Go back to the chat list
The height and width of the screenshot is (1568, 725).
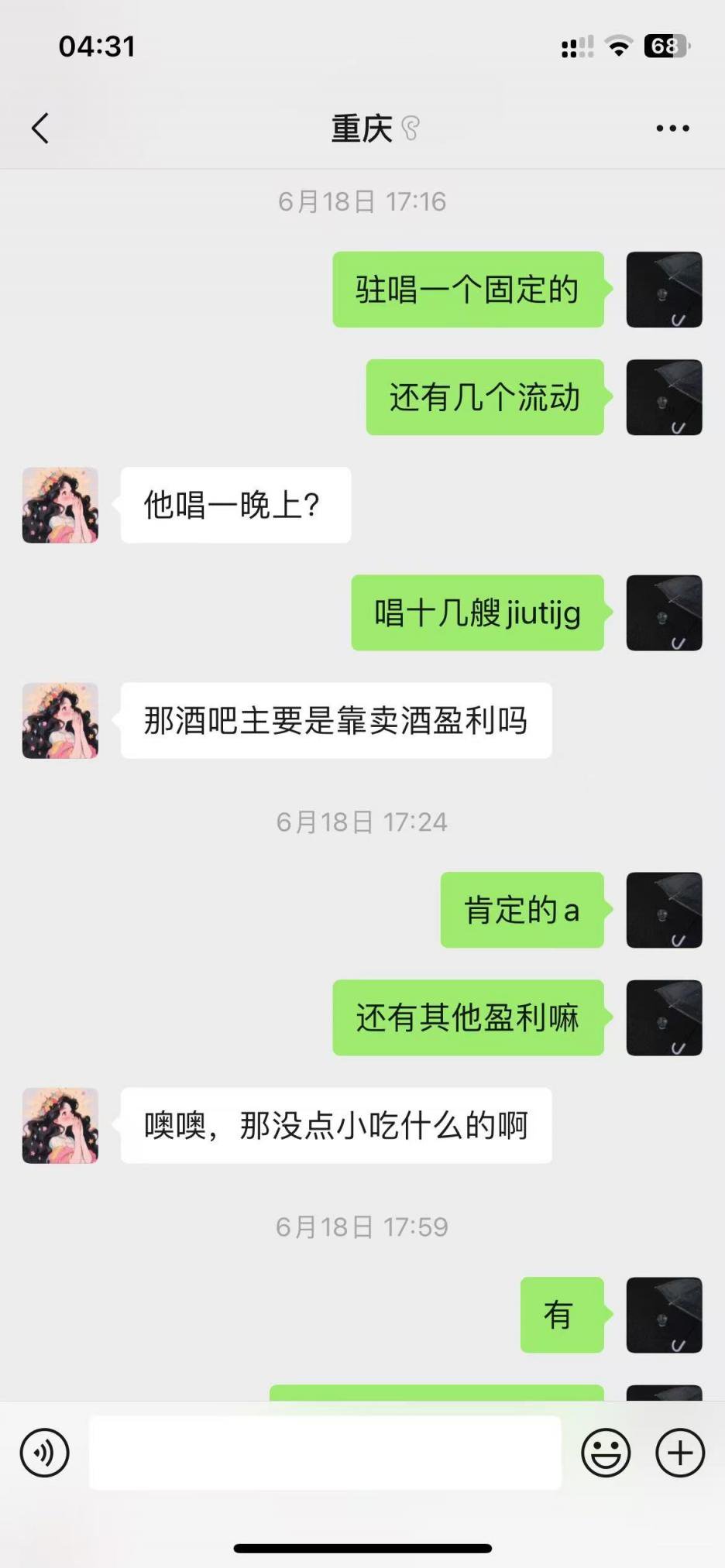click(40, 129)
